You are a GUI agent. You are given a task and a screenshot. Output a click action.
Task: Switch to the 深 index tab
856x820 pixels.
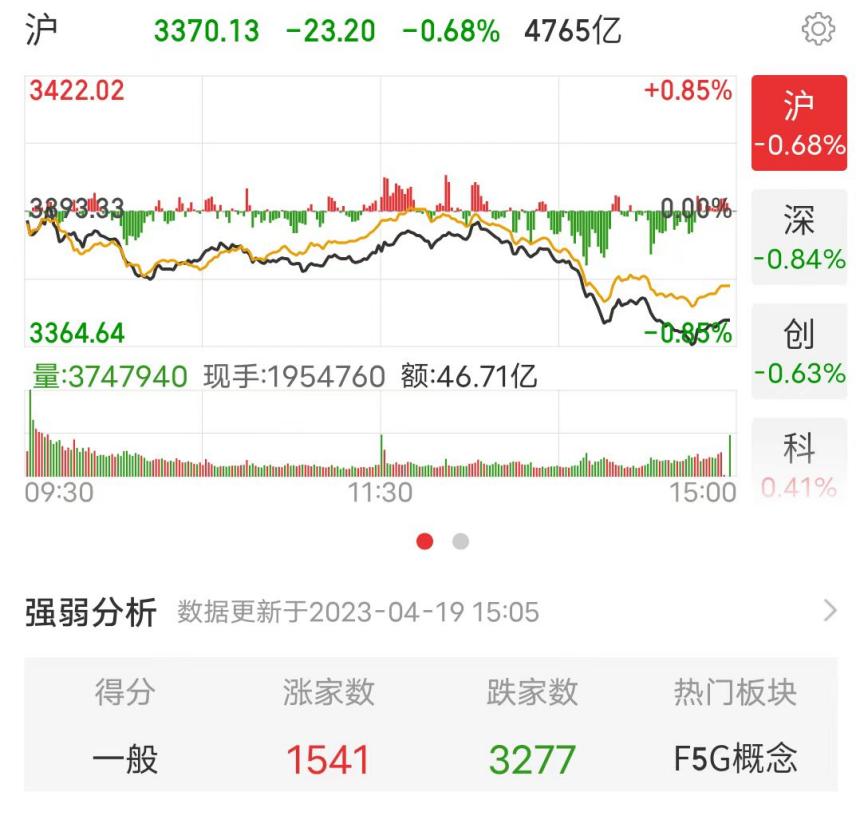799,238
